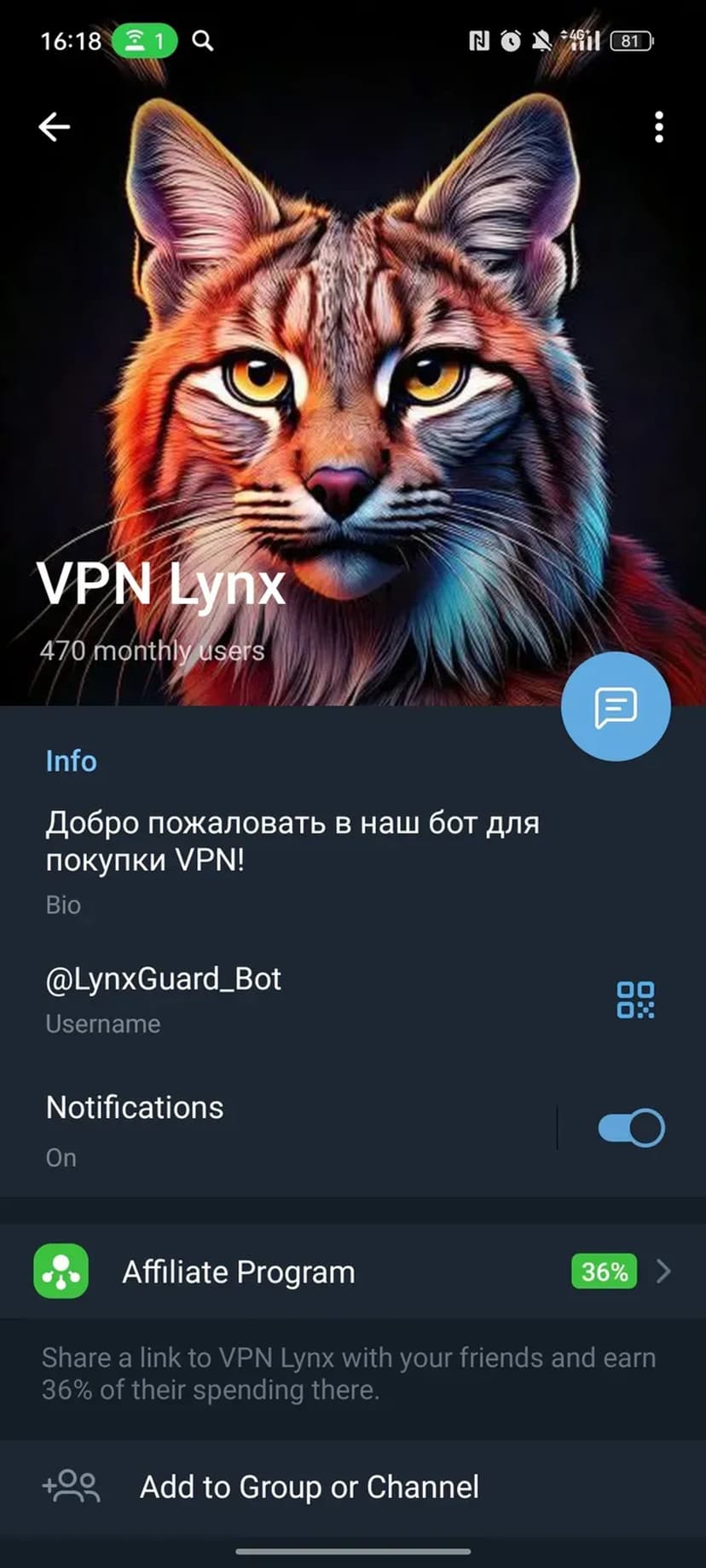
Task: Show QR code for @LynxGuard_Bot
Action: (635, 1000)
